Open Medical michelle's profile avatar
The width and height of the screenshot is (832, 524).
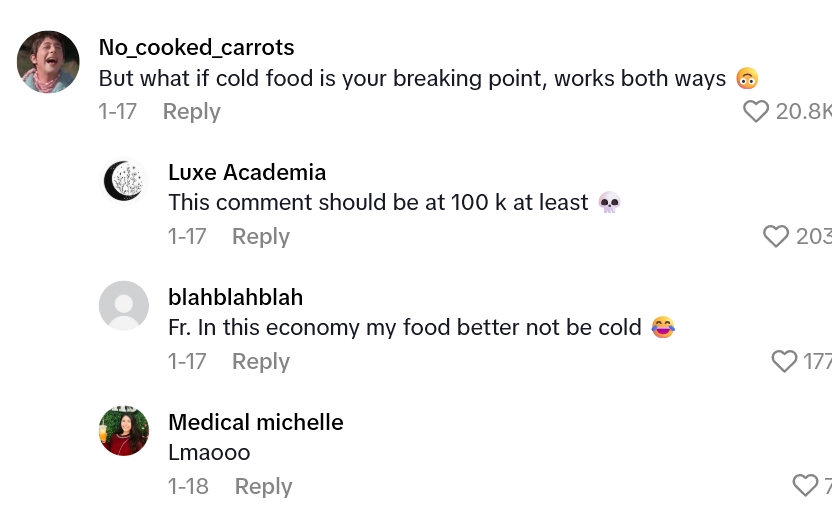124,431
